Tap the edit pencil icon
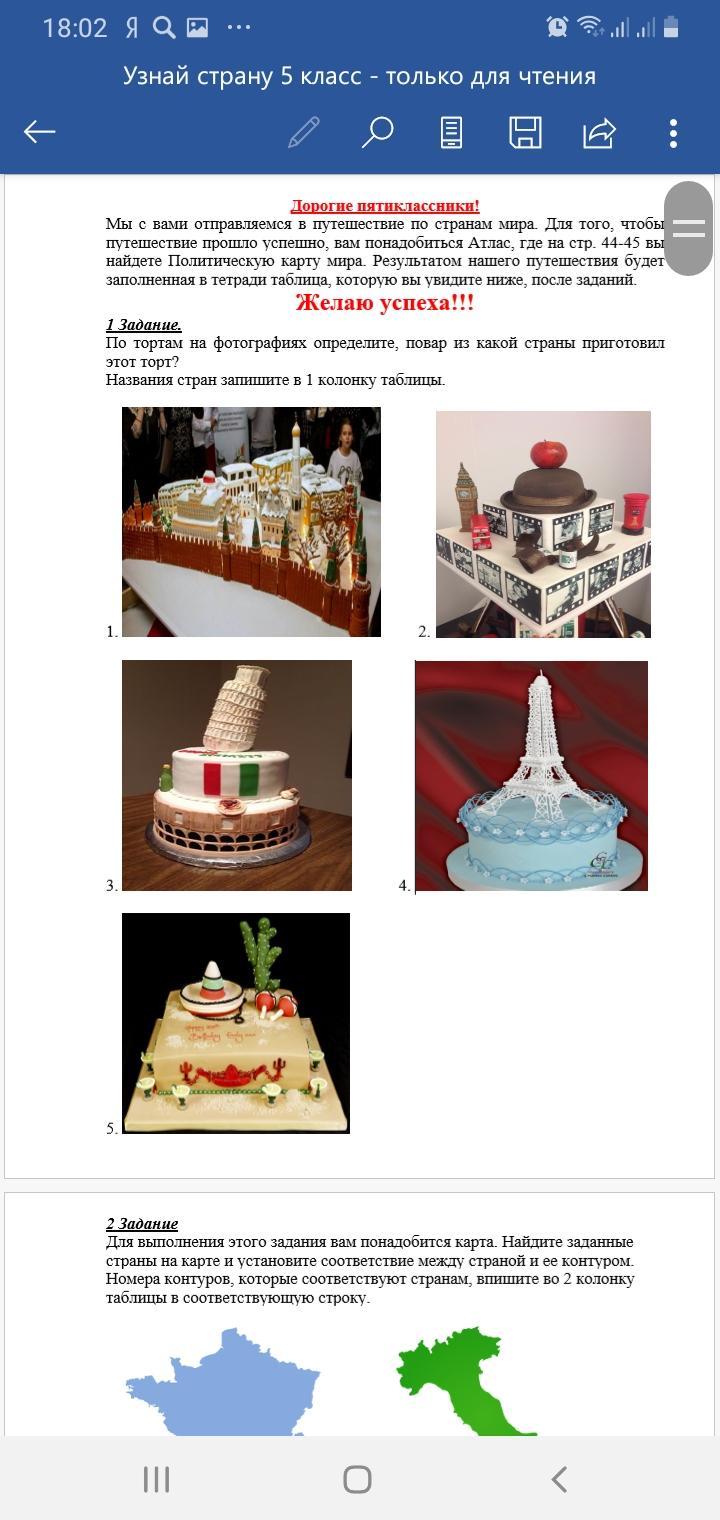Viewport: 720px width, 1520px height. [x=304, y=132]
